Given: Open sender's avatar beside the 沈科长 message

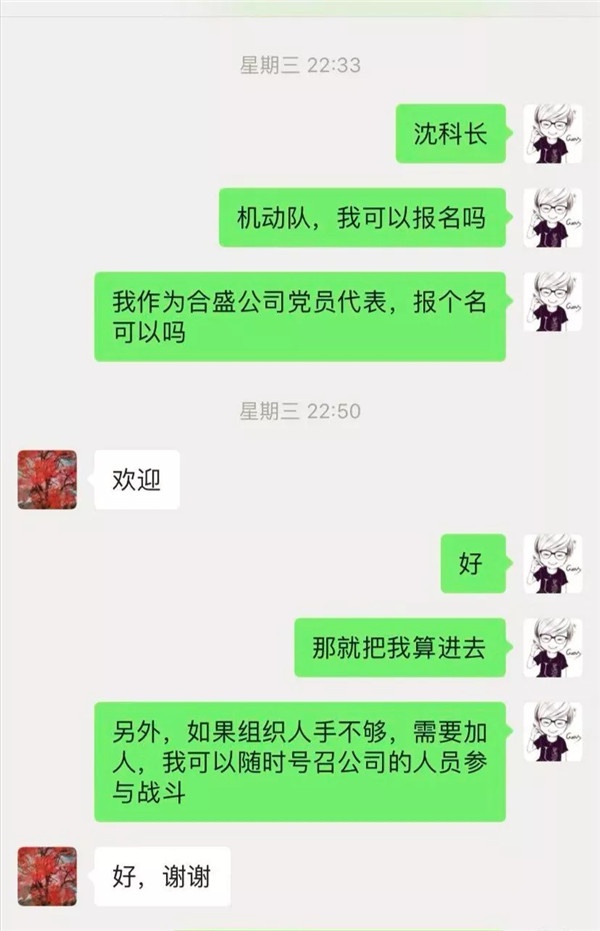Looking at the screenshot, I should [552, 134].
